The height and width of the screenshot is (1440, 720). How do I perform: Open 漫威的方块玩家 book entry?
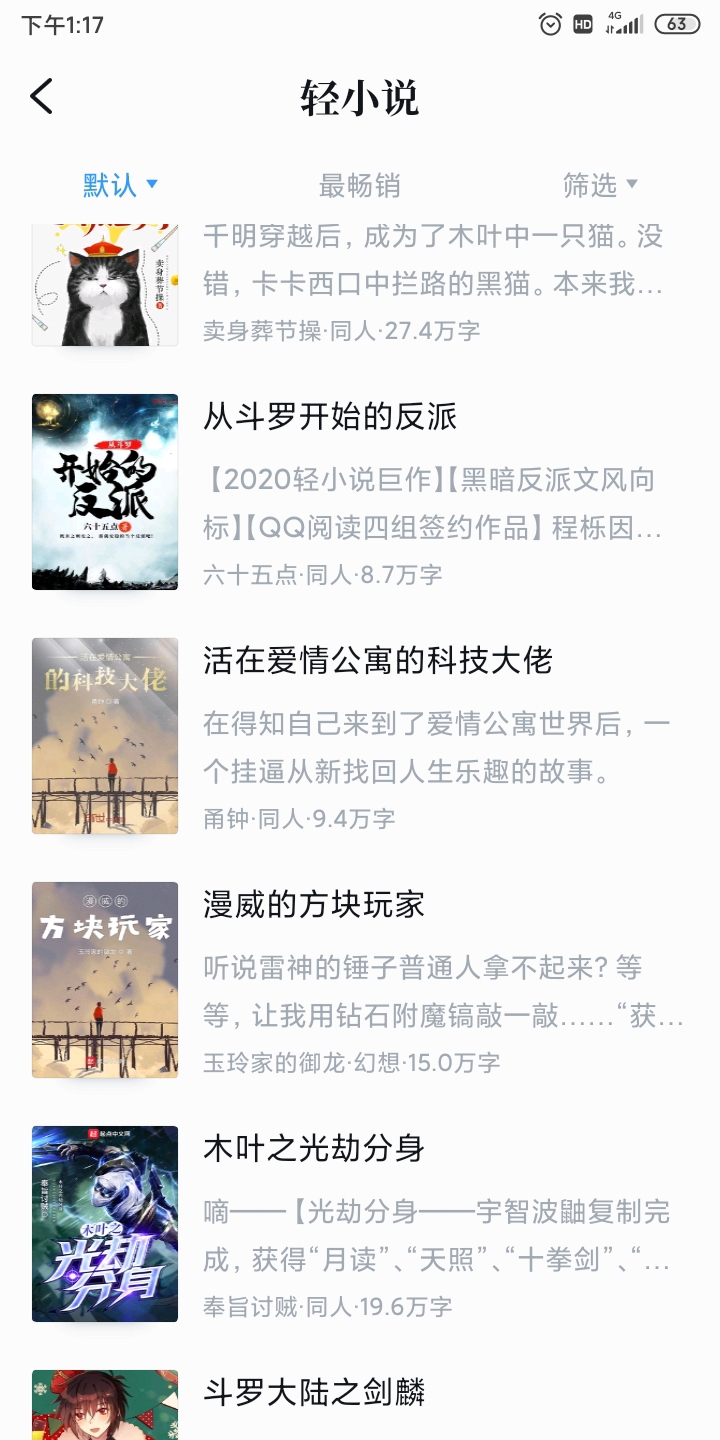(360, 980)
